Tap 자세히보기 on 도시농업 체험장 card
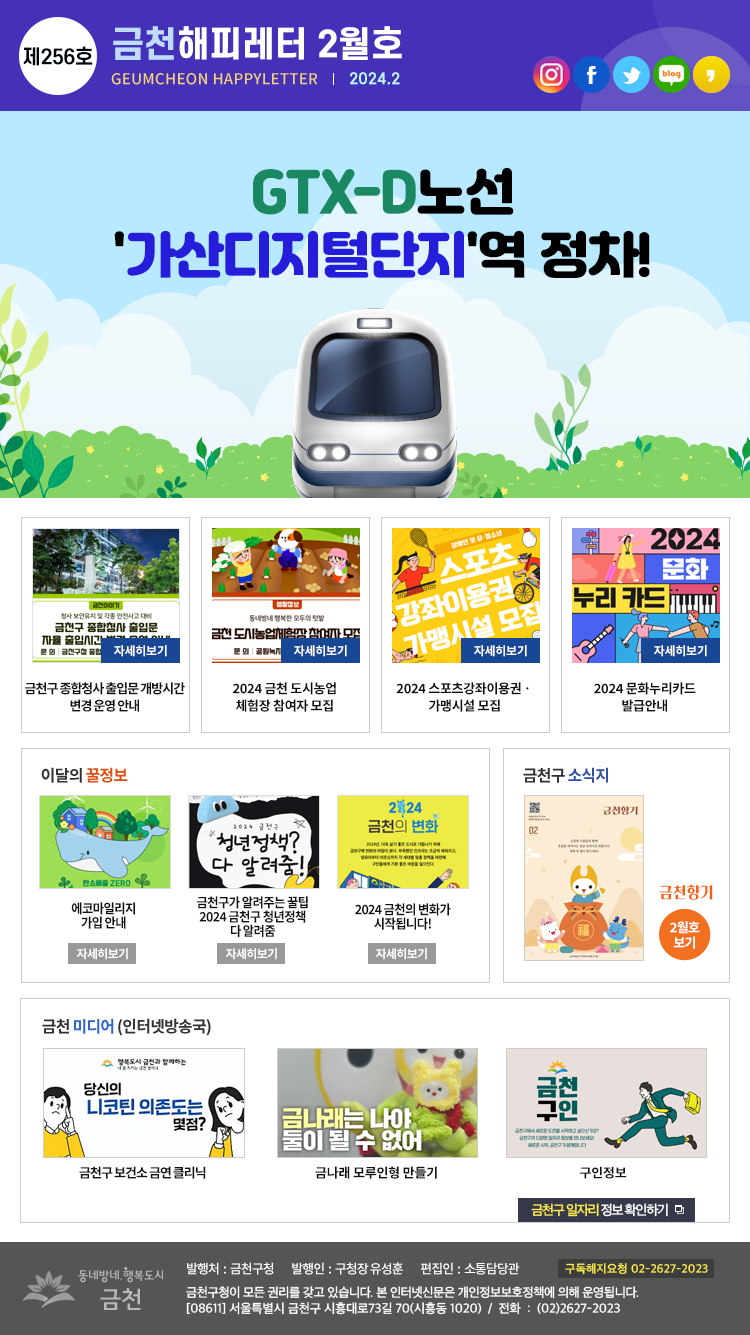Image resolution: width=750 pixels, height=1335 pixels. 320,650
